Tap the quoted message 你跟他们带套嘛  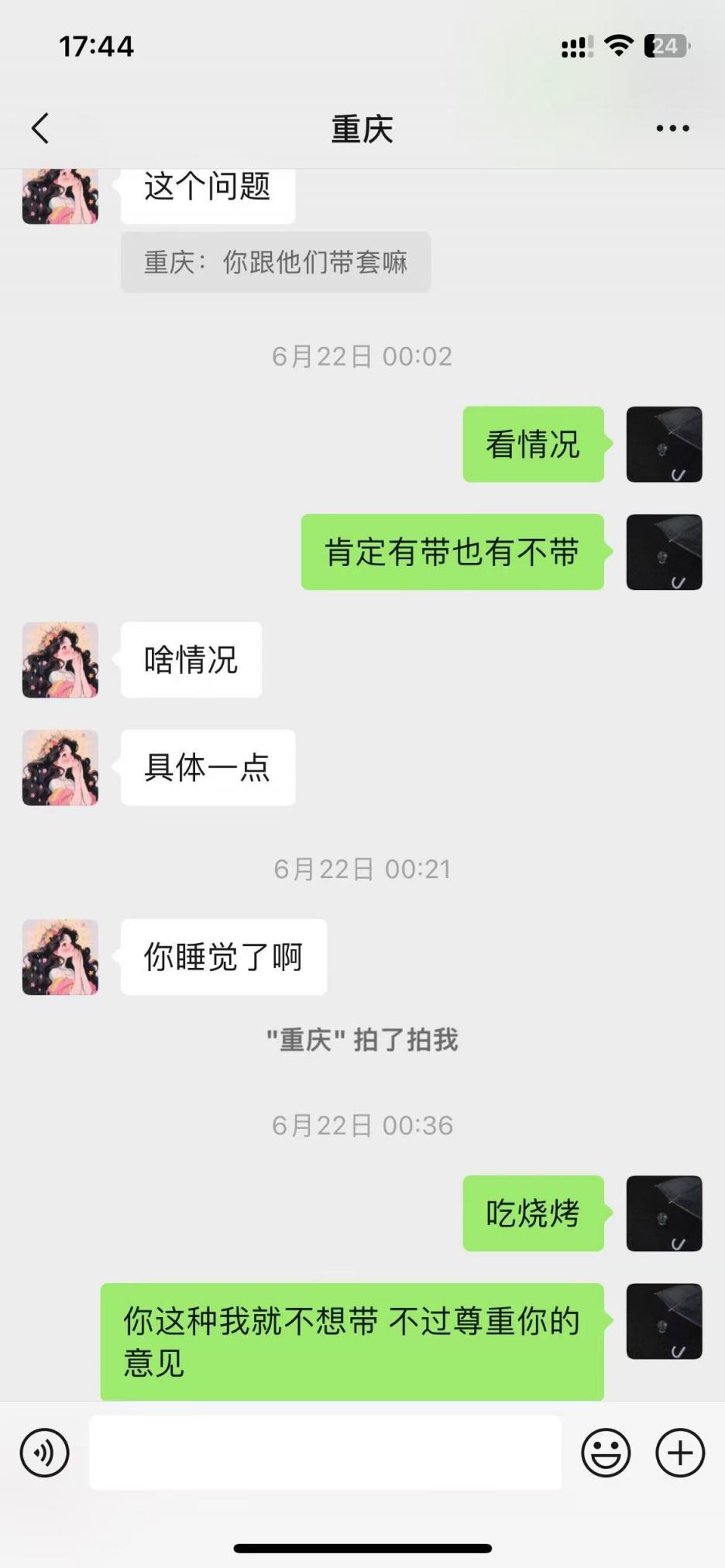[x=276, y=262]
